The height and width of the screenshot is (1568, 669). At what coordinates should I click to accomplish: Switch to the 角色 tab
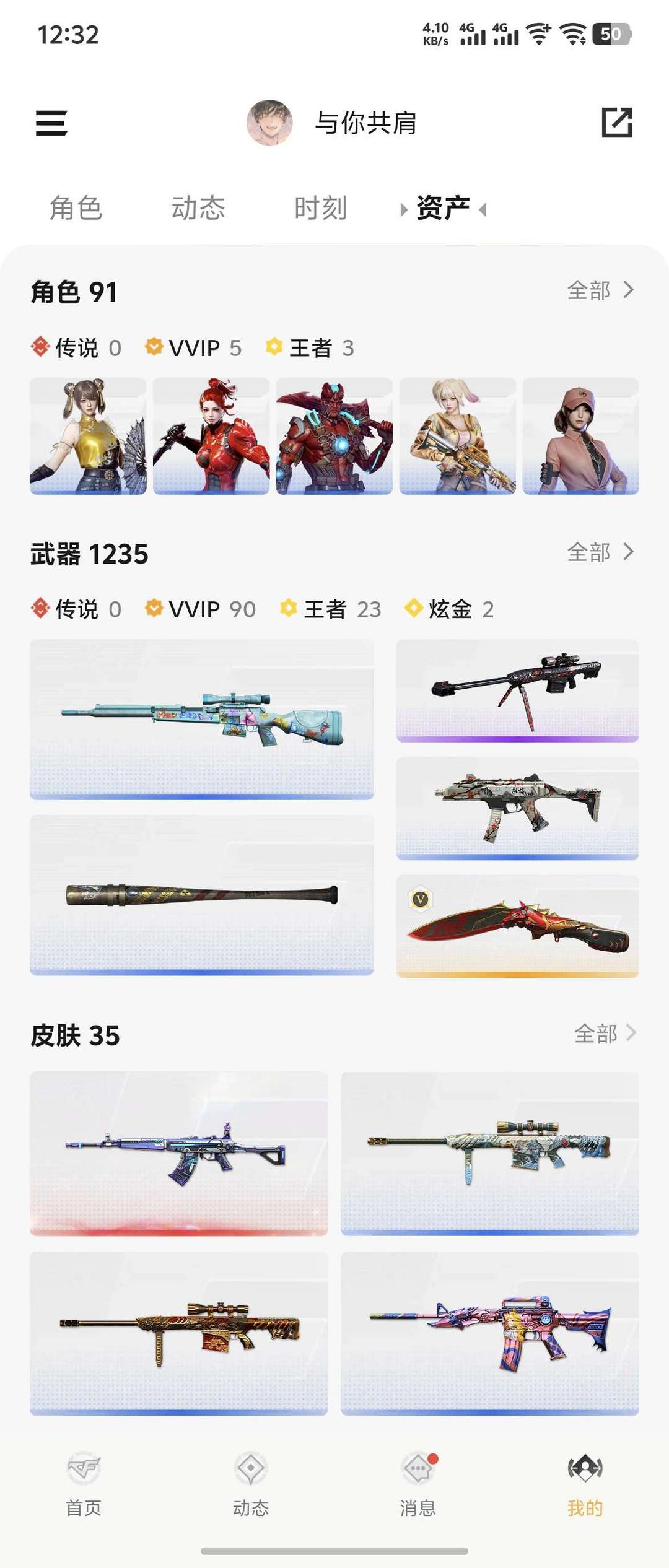click(x=76, y=208)
